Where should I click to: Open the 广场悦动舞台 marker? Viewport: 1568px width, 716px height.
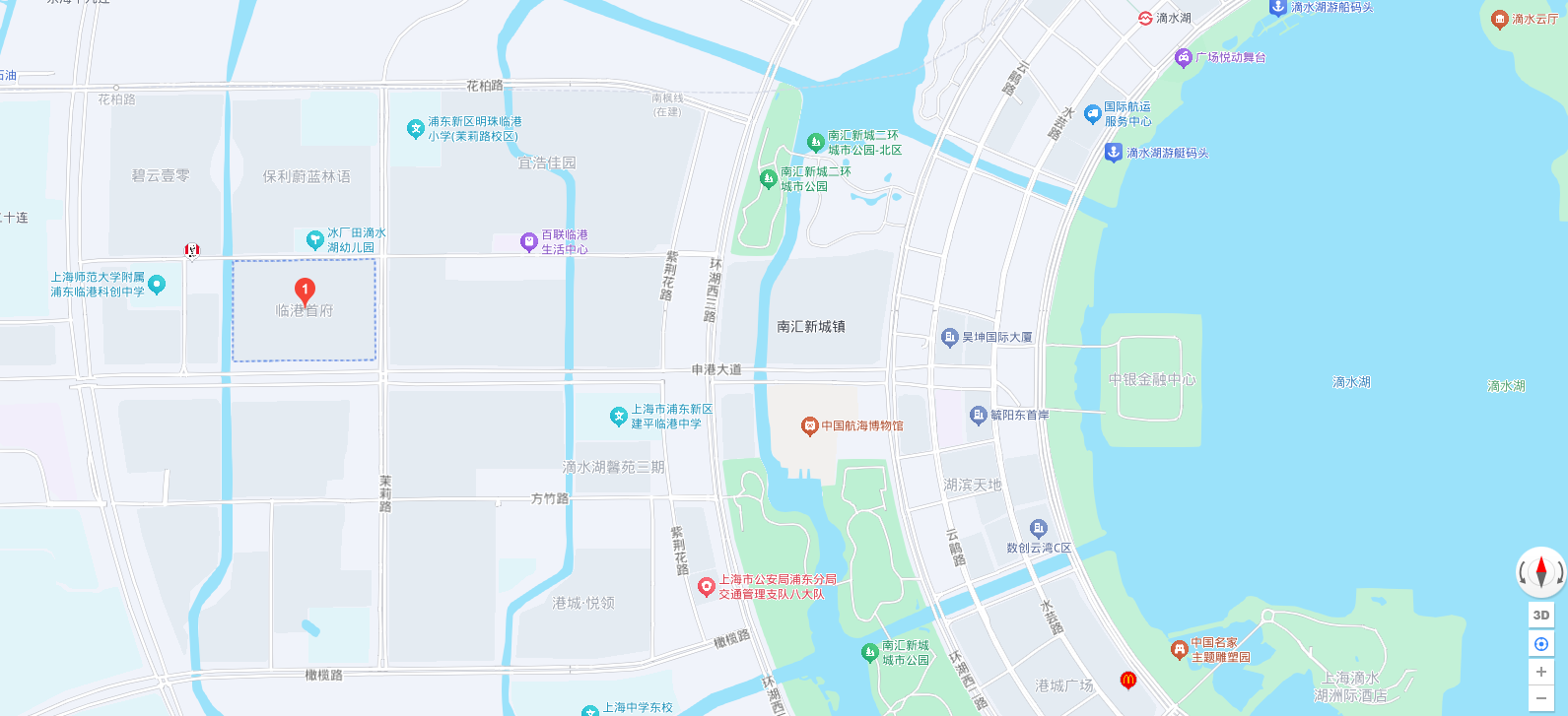tap(1184, 58)
